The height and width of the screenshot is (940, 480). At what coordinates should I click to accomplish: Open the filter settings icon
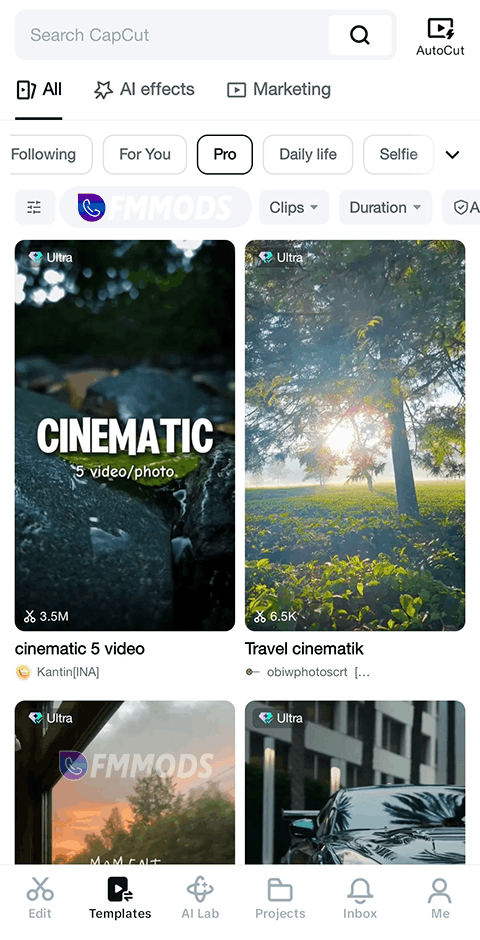coord(35,207)
